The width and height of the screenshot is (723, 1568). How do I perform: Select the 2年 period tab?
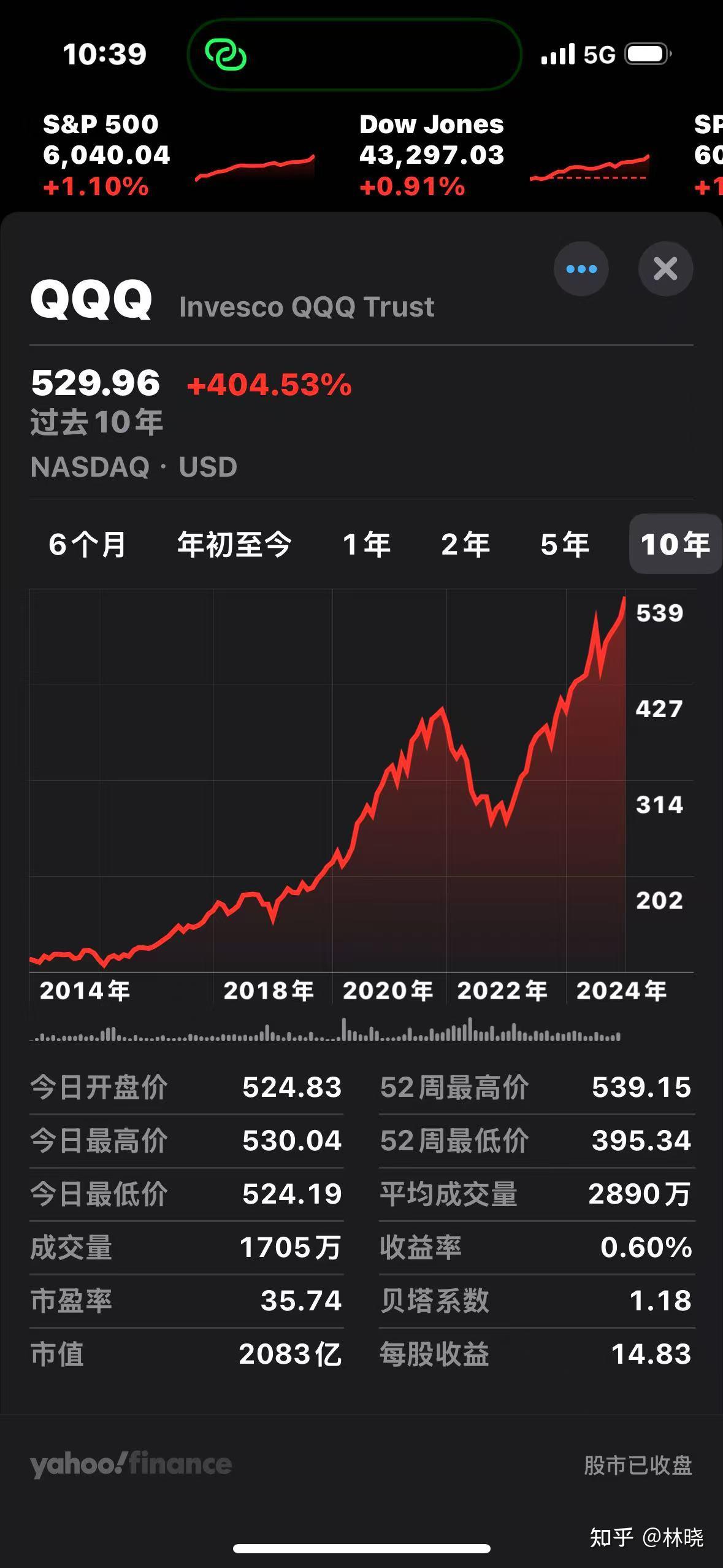point(465,544)
